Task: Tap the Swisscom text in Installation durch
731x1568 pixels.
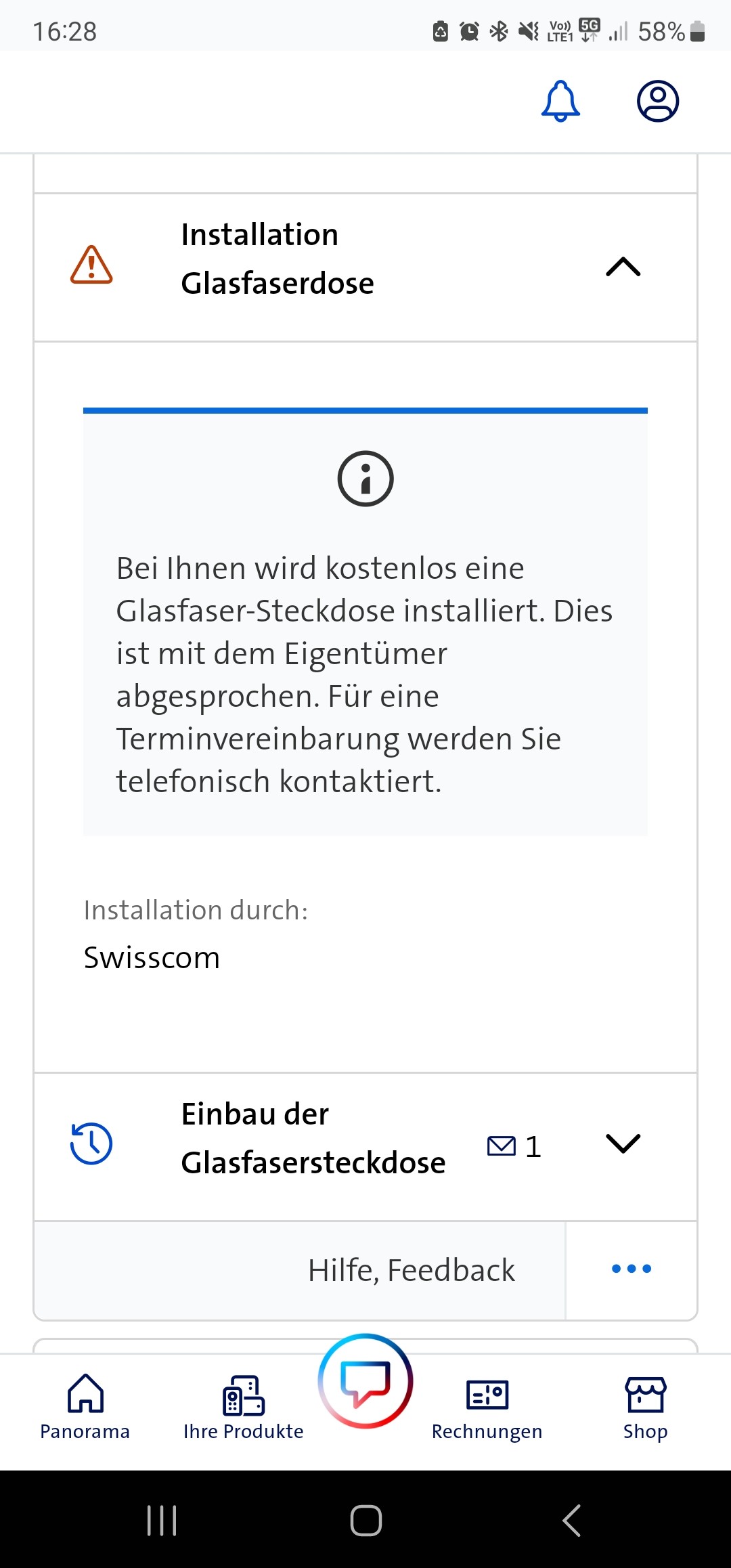Action: point(152,957)
